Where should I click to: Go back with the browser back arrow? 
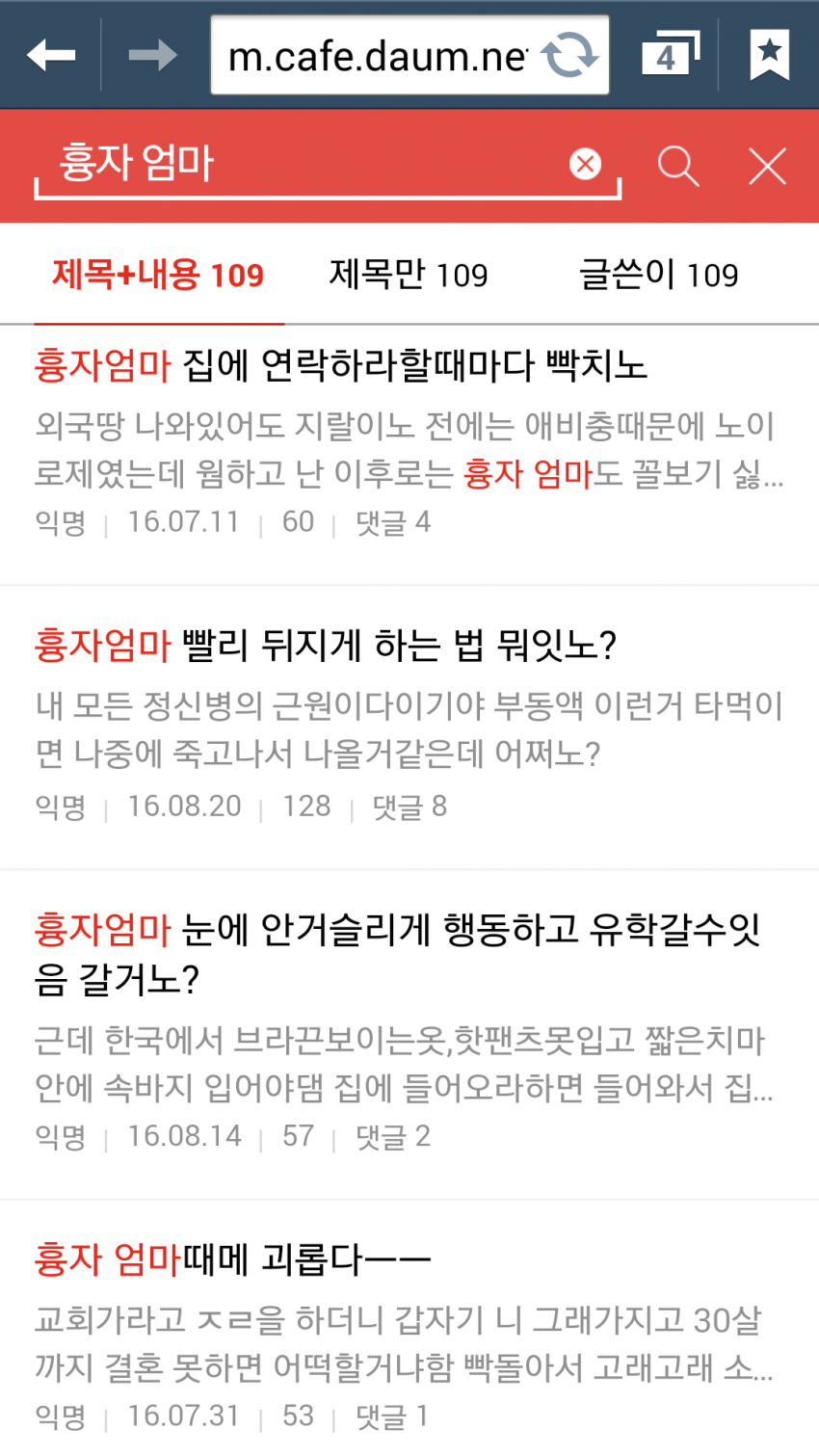tap(51, 55)
